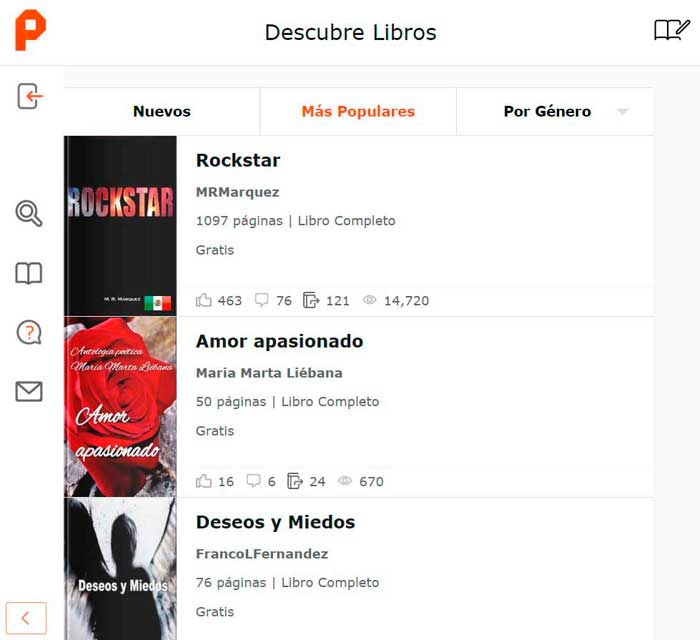Like the Rockstar book

point(205,300)
